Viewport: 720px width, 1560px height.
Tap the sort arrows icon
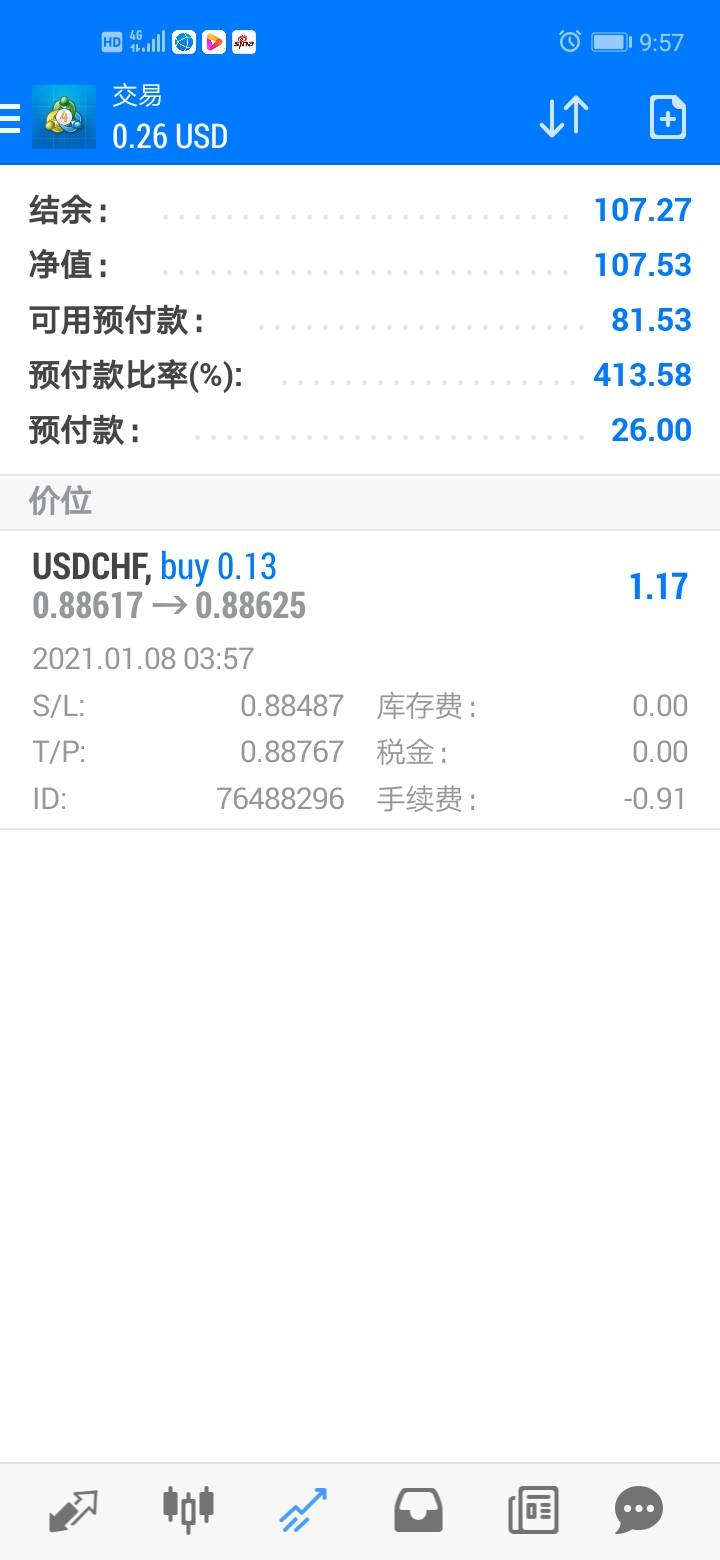tap(564, 117)
